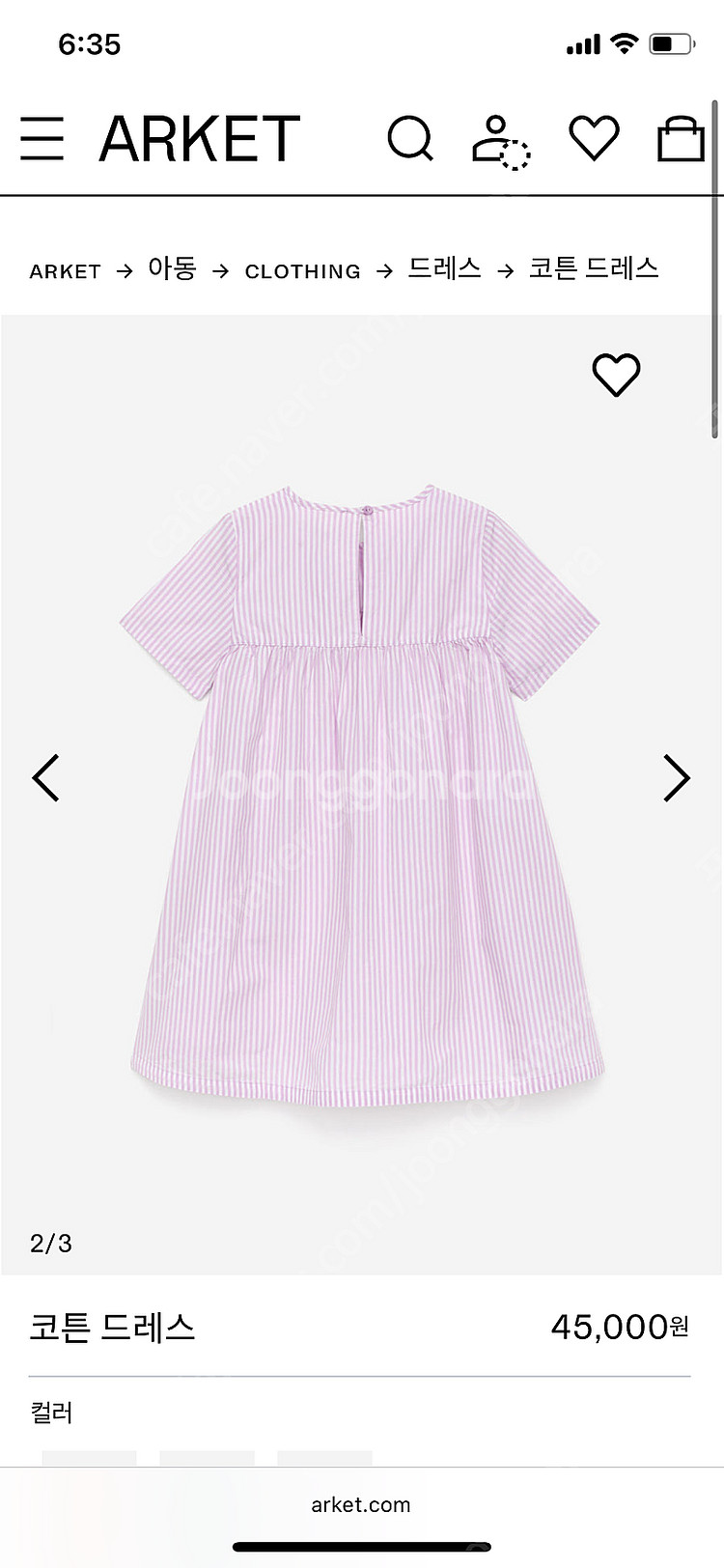Open the search icon
The width and height of the screenshot is (724, 1568).
pyautogui.click(x=410, y=139)
